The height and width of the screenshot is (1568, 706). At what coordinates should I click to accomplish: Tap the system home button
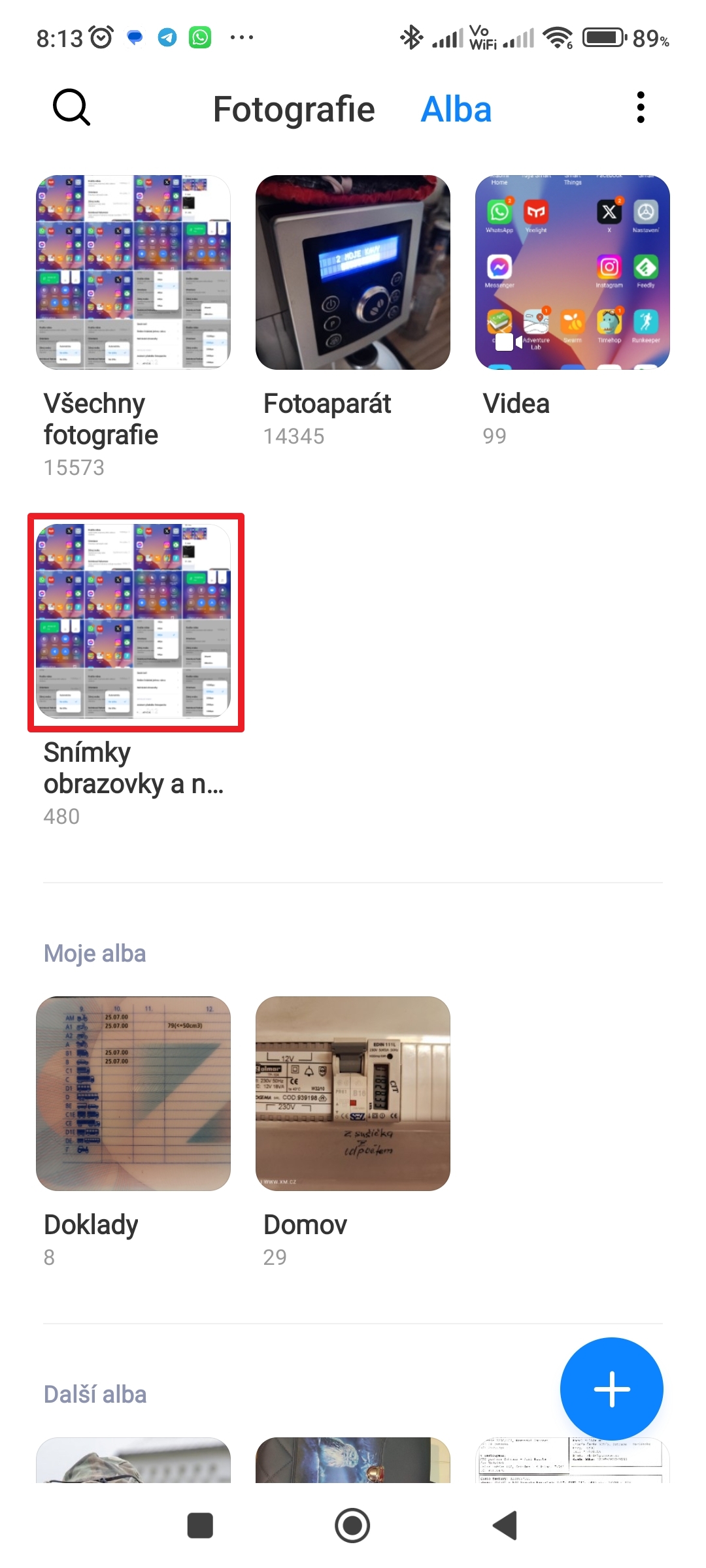pos(352,1526)
